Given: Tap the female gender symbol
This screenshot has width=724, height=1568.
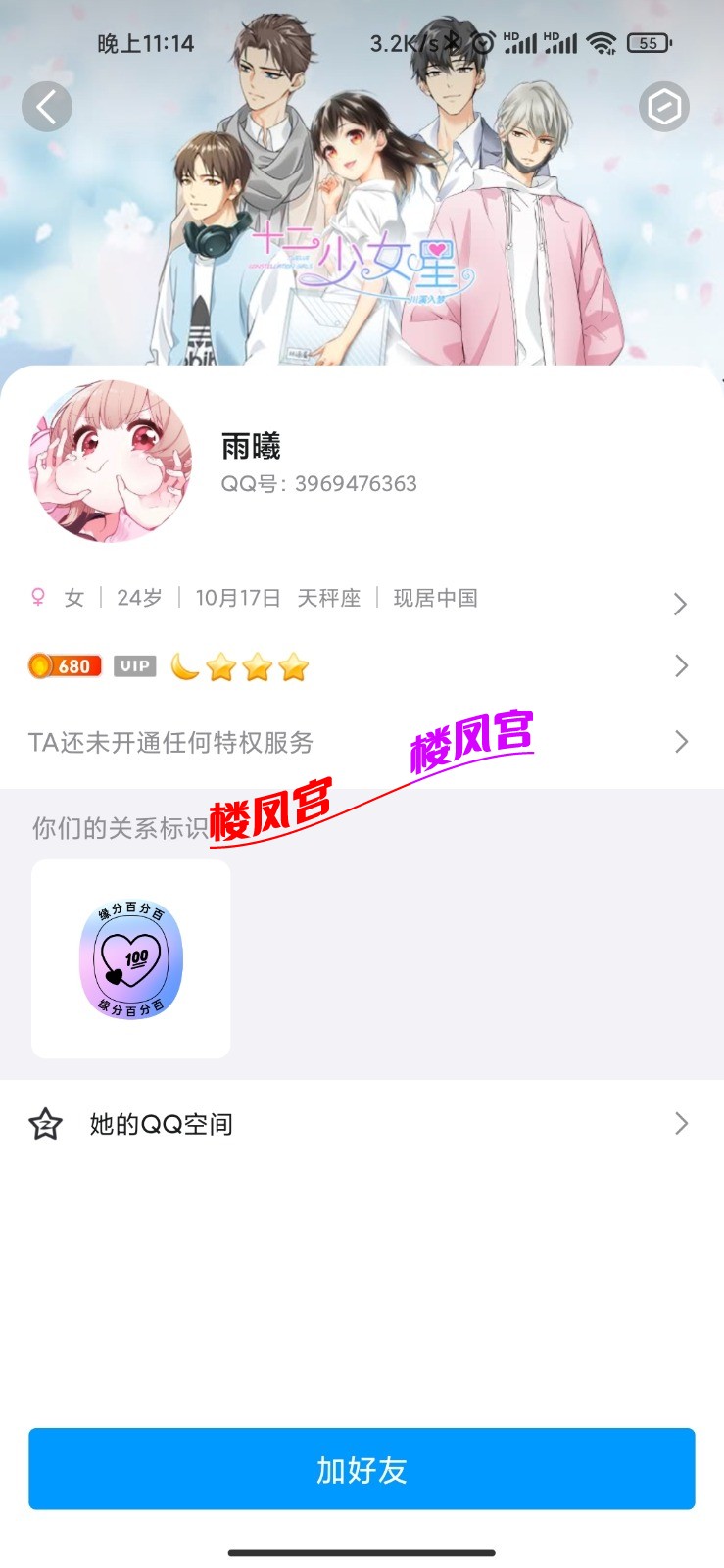Looking at the screenshot, I should click(37, 597).
